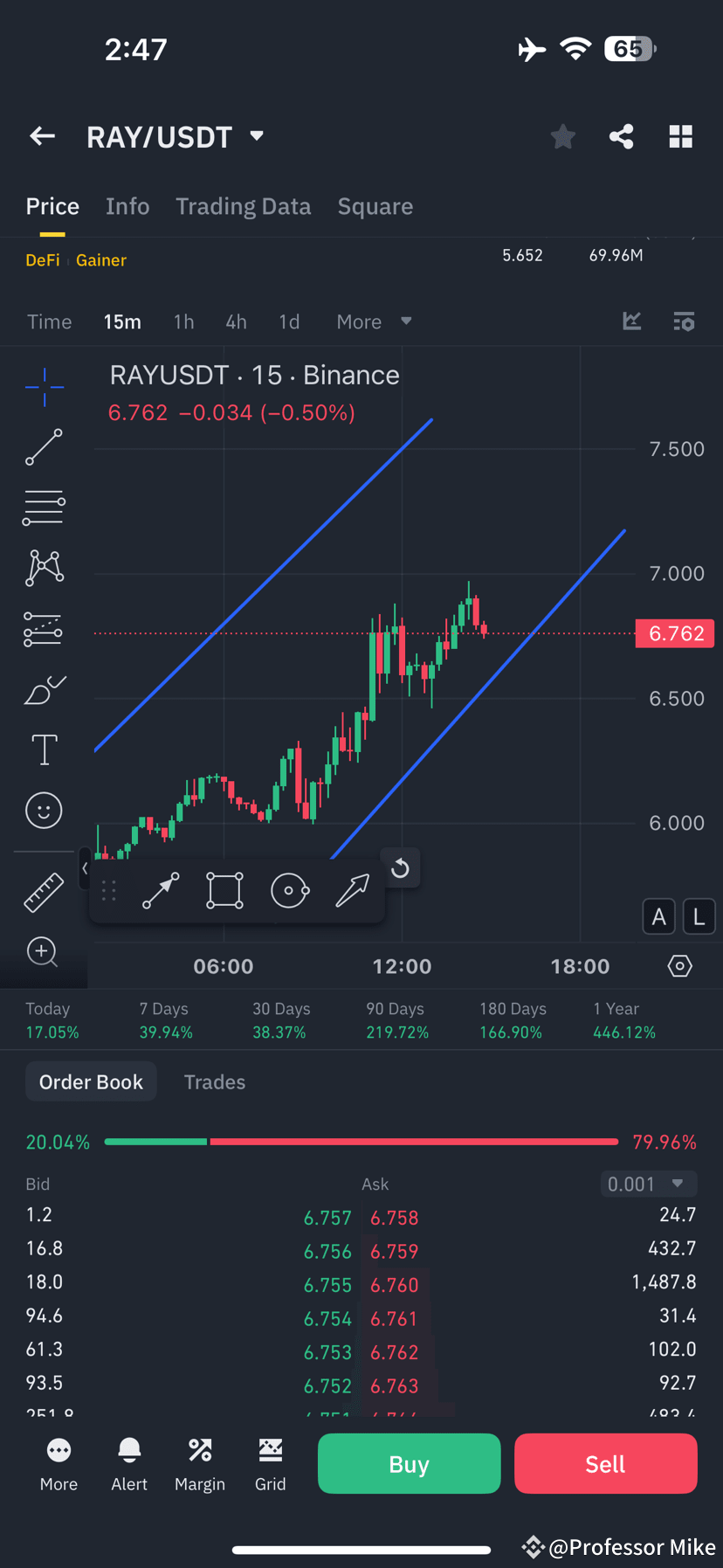The width and height of the screenshot is (723, 1568).
Task: Open the chart magnifier zoom tool
Action: [44, 952]
